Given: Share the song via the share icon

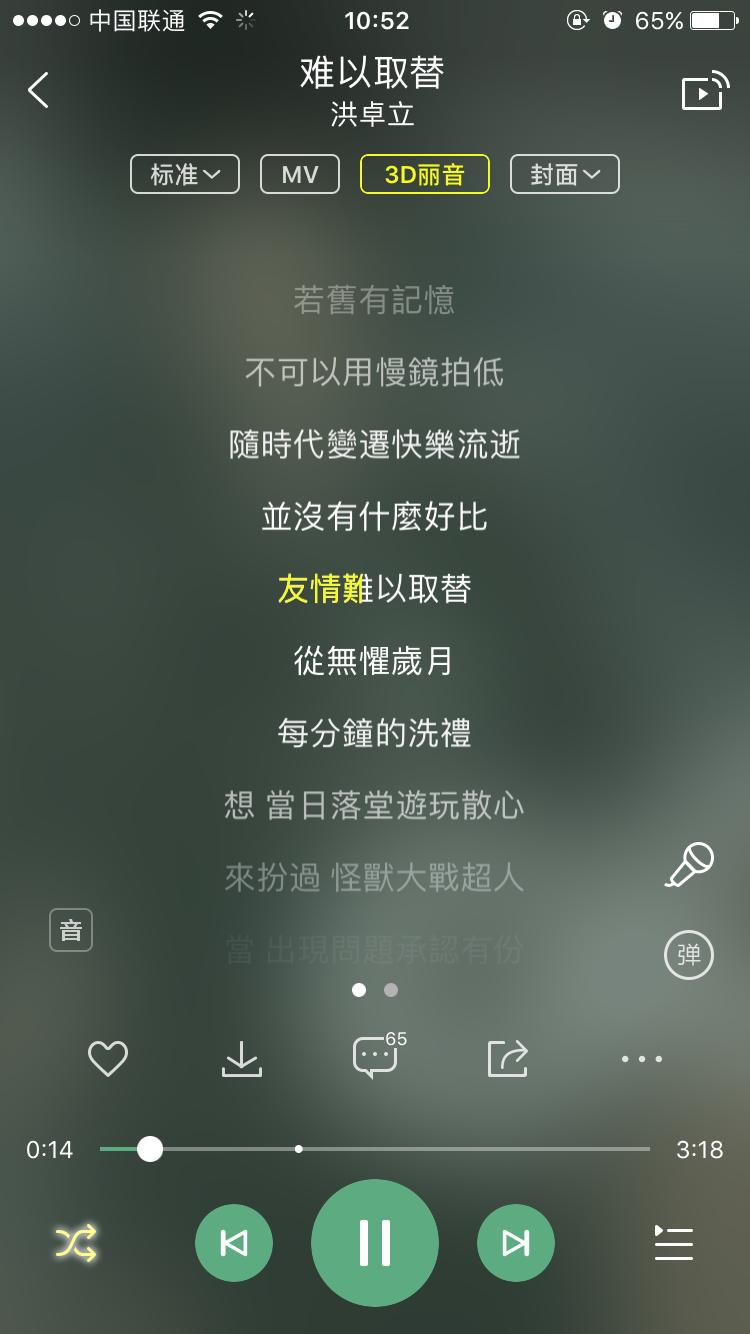Looking at the screenshot, I should pos(508,1058).
